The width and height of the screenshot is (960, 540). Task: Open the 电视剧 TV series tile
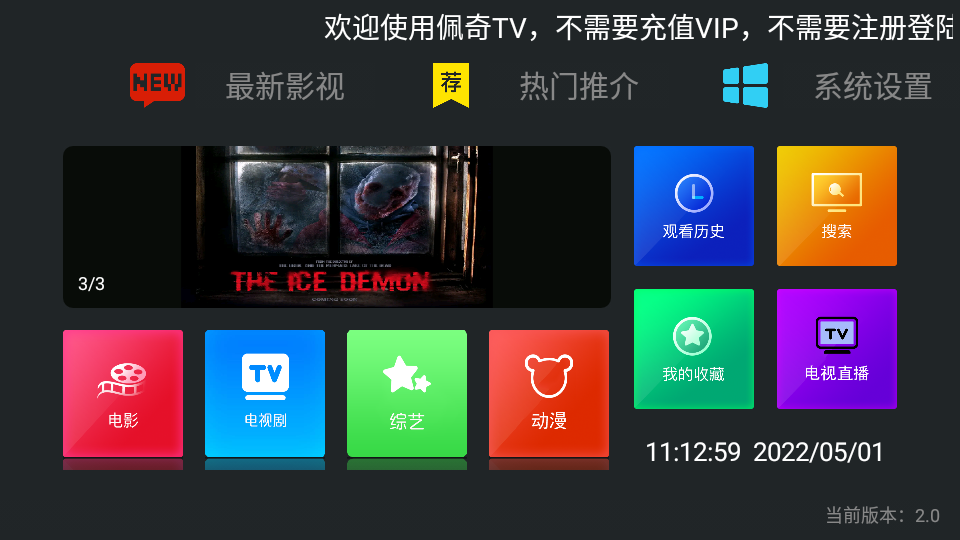click(265, 393)
